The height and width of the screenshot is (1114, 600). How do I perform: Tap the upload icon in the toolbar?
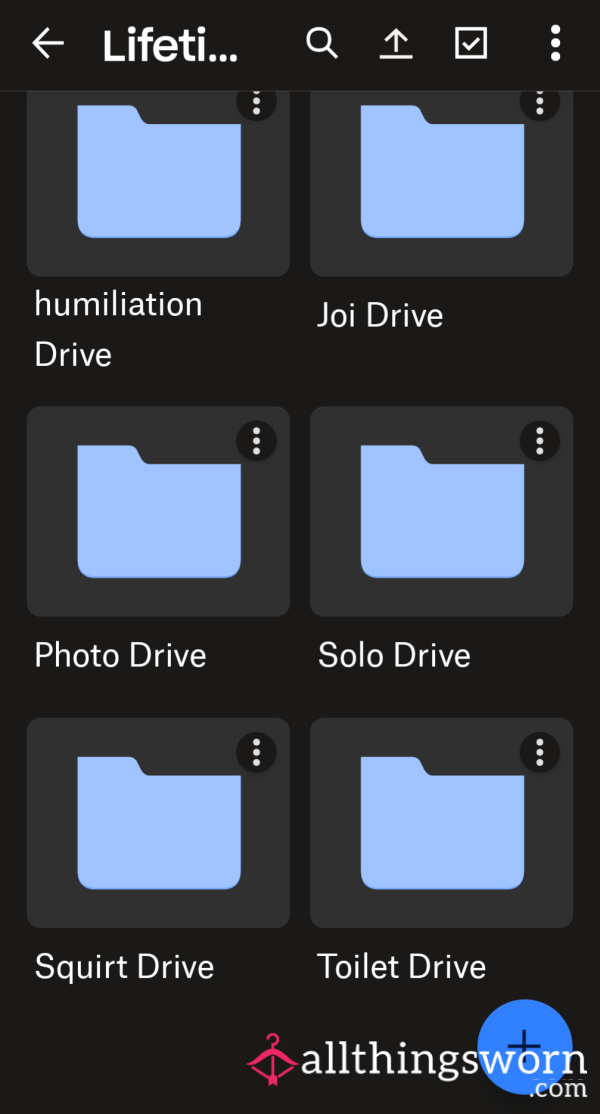pyautogui.click(x=396, y=44)
